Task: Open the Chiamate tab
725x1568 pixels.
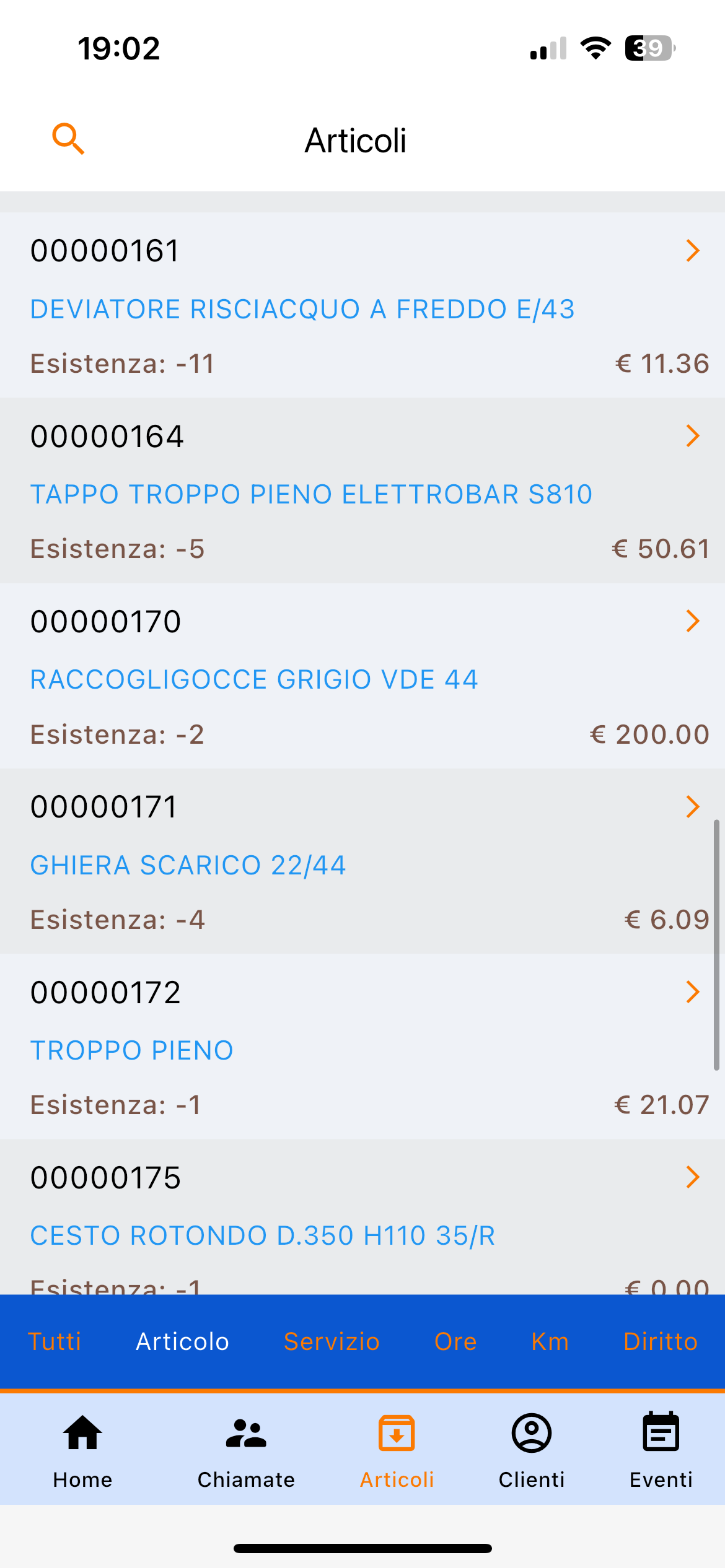Action: coord(246,1450)
